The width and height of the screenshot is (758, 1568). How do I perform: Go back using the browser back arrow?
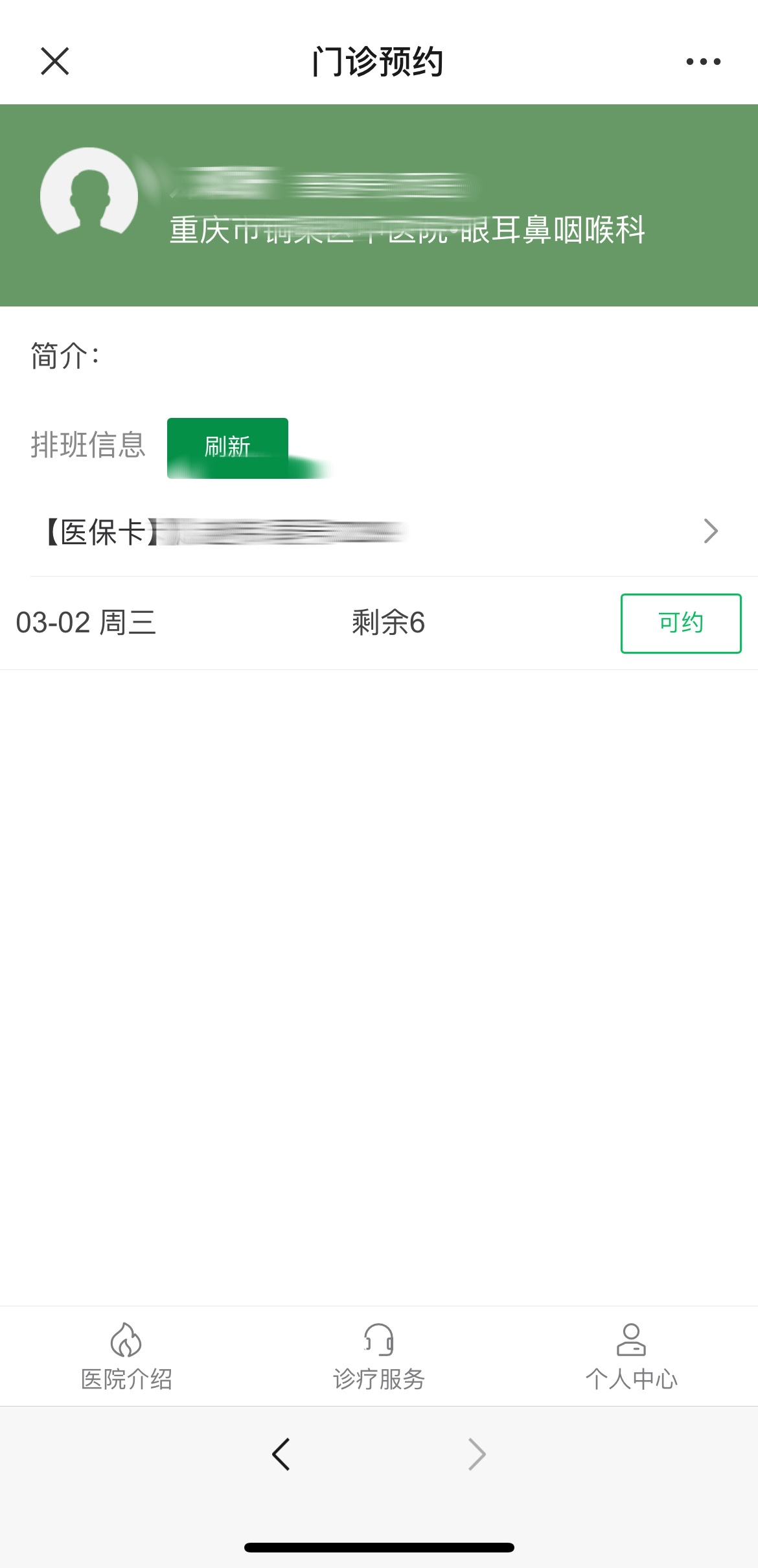[x=281, y=1454]
